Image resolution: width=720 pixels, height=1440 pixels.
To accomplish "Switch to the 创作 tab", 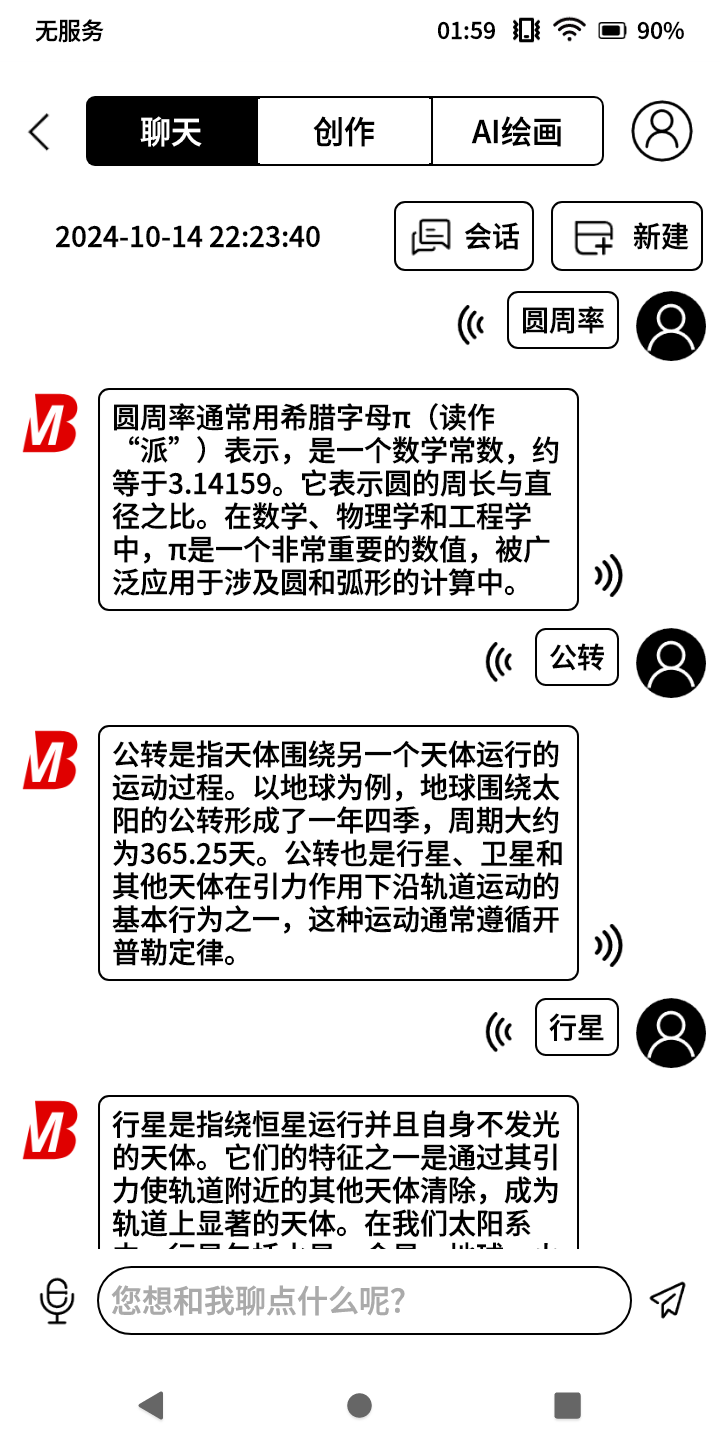I will click(x=344, y=131).
